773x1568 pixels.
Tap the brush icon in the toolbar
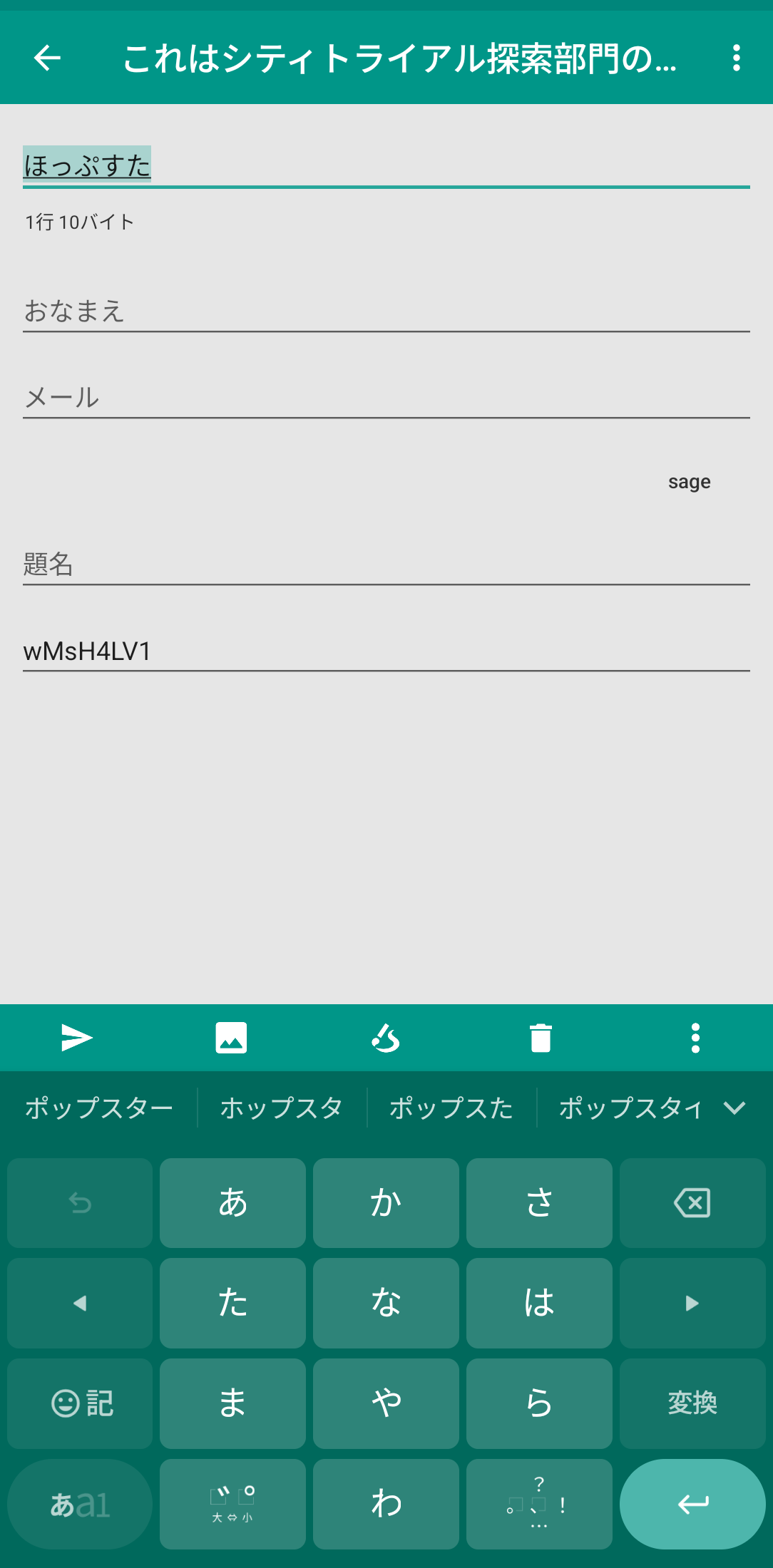coord(386,1038)
